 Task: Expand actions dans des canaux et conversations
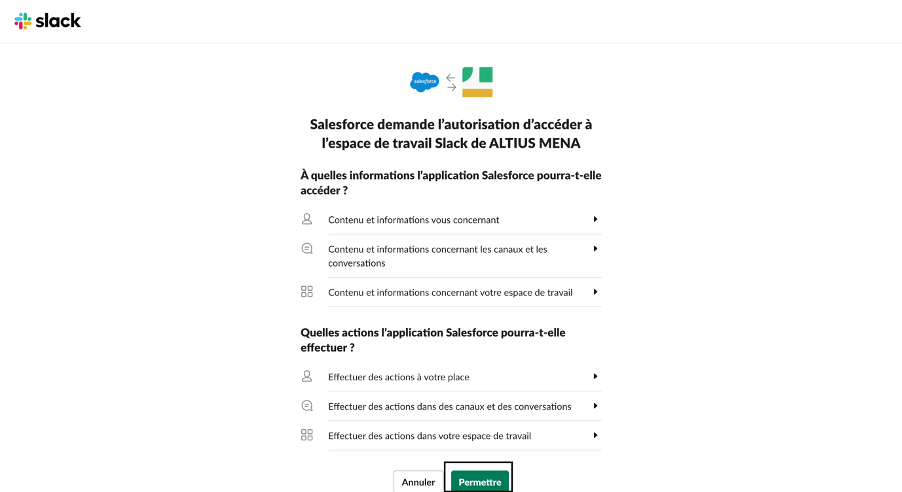451,406
